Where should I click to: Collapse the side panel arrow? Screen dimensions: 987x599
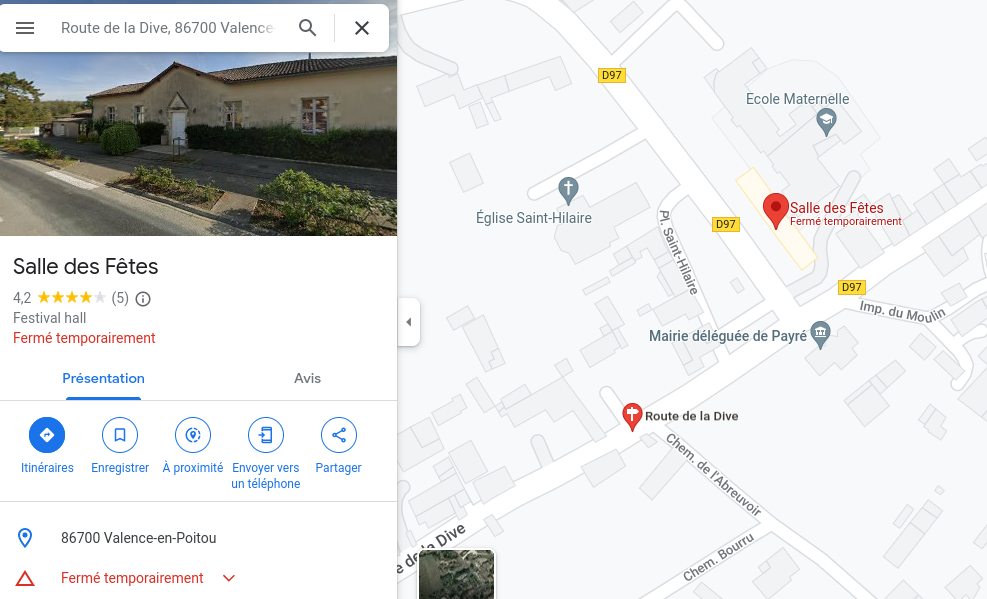click(x=408, y=322)
